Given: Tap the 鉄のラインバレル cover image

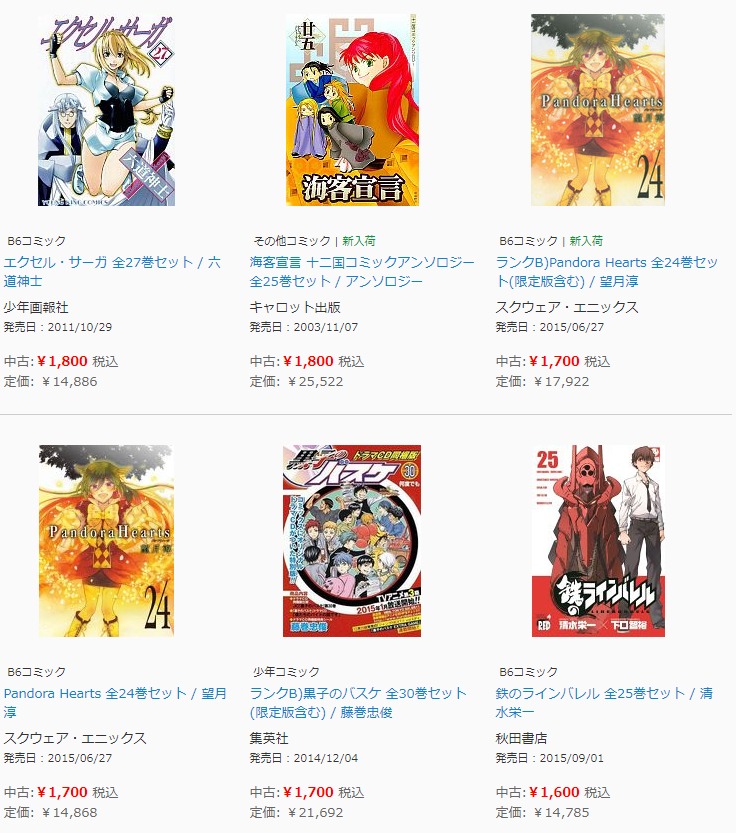Looking at the screenshot, I should pos(598,541).
